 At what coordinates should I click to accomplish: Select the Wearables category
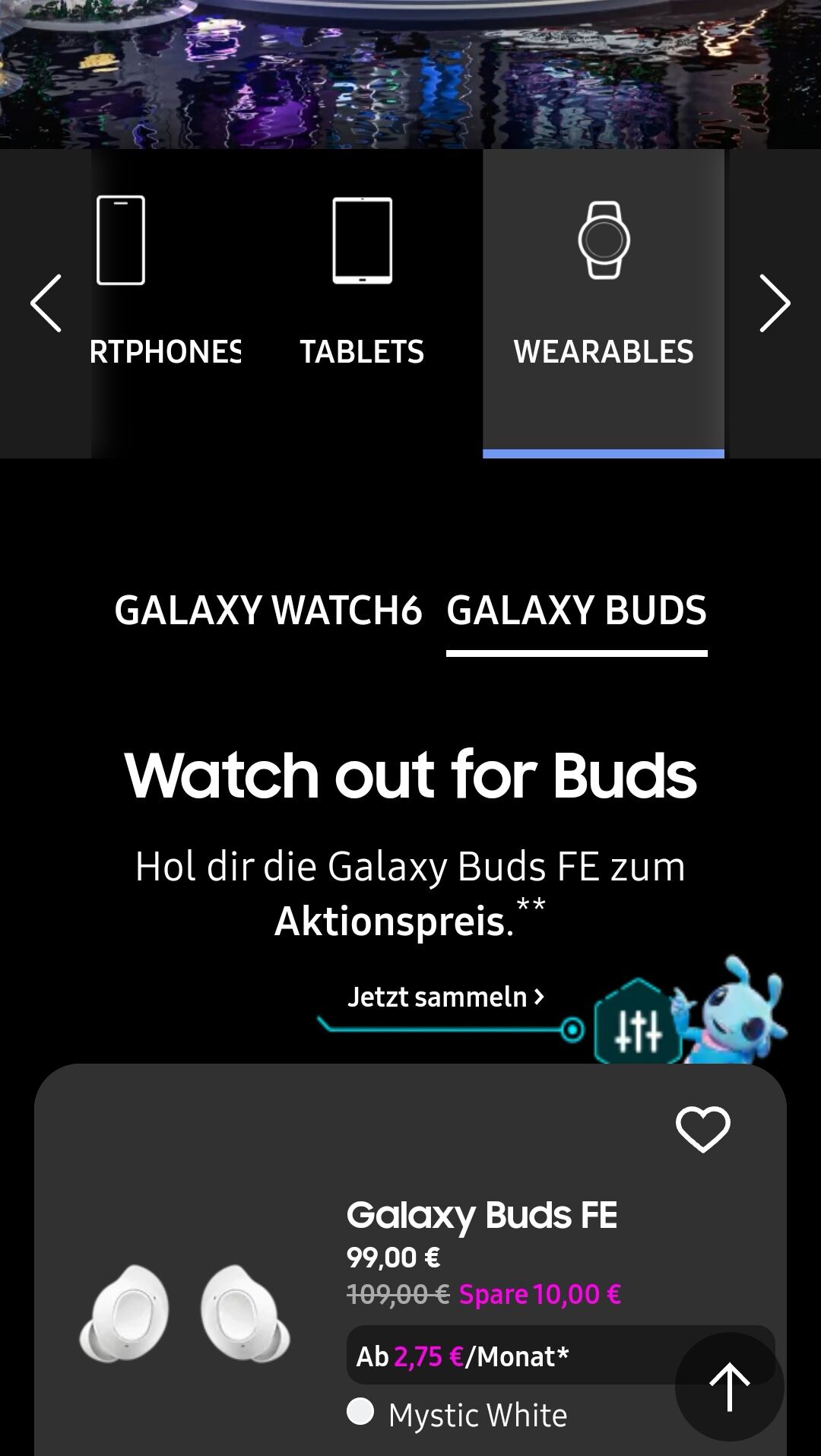tap(604, 303)
